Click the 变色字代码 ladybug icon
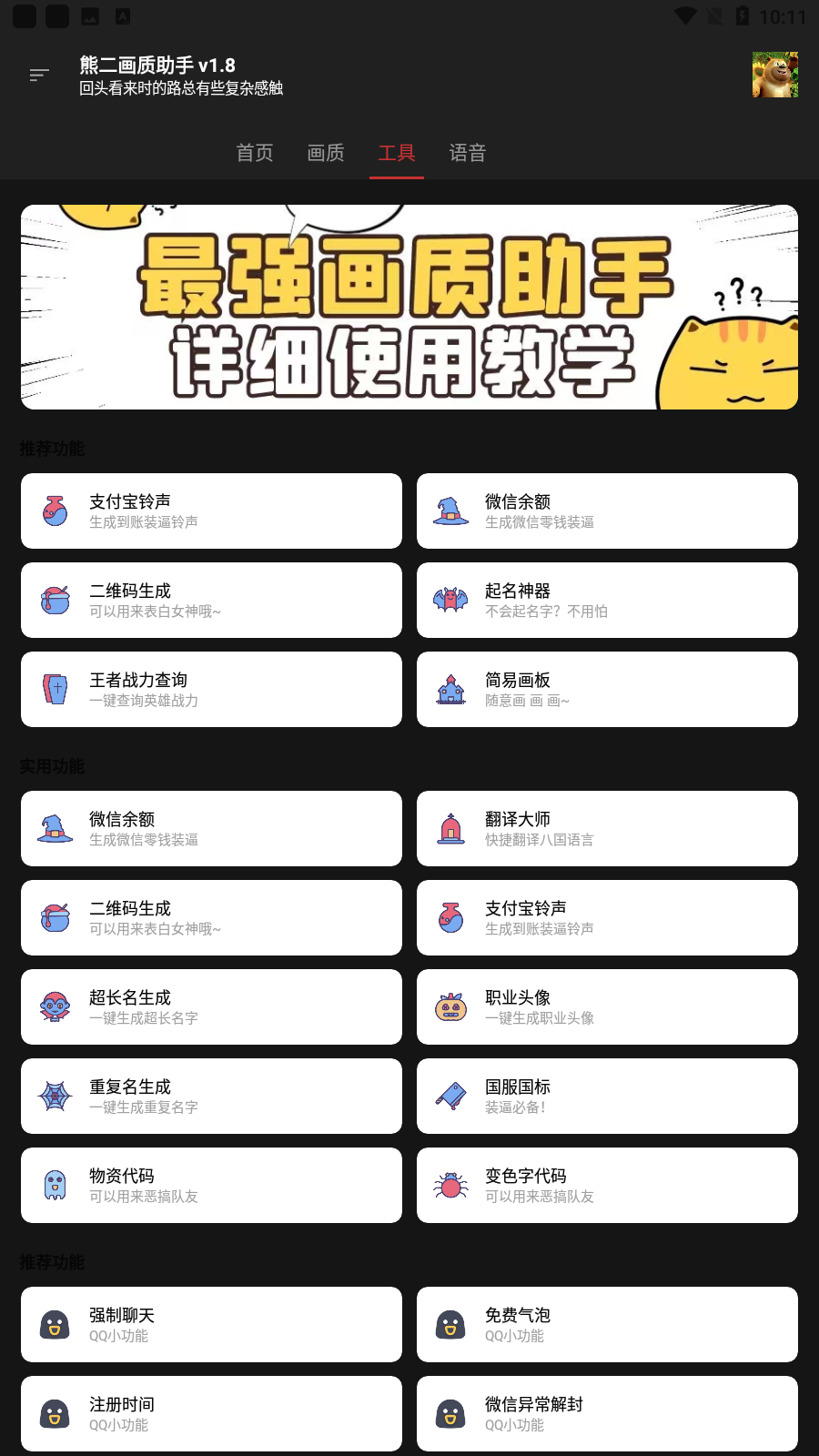Image resolution: width=819 pixels, height=1456 pixels. tap(450, 1185)
